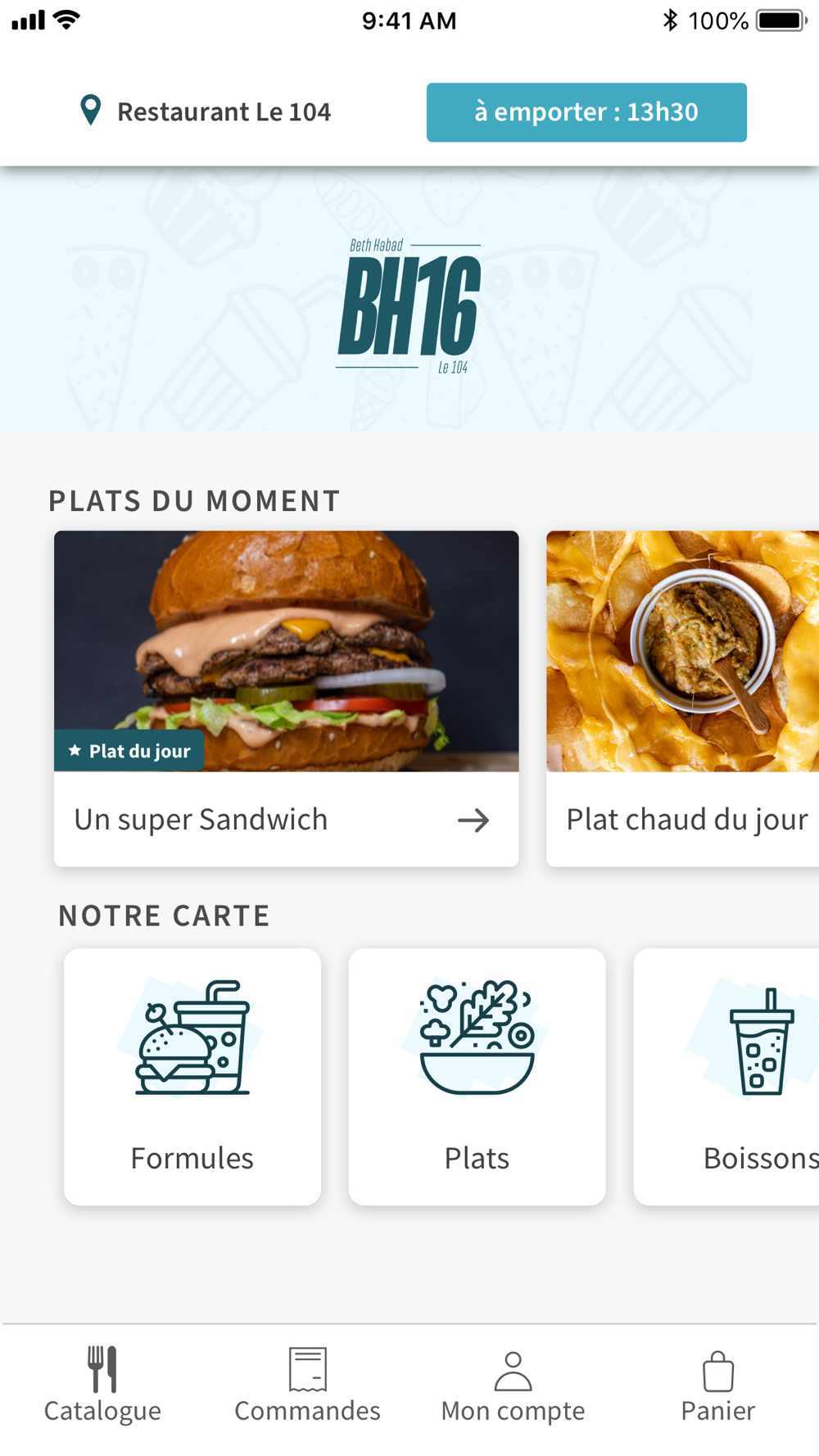Open the Mon compte tab
819x1456 pixels.
pos(513,1386)
